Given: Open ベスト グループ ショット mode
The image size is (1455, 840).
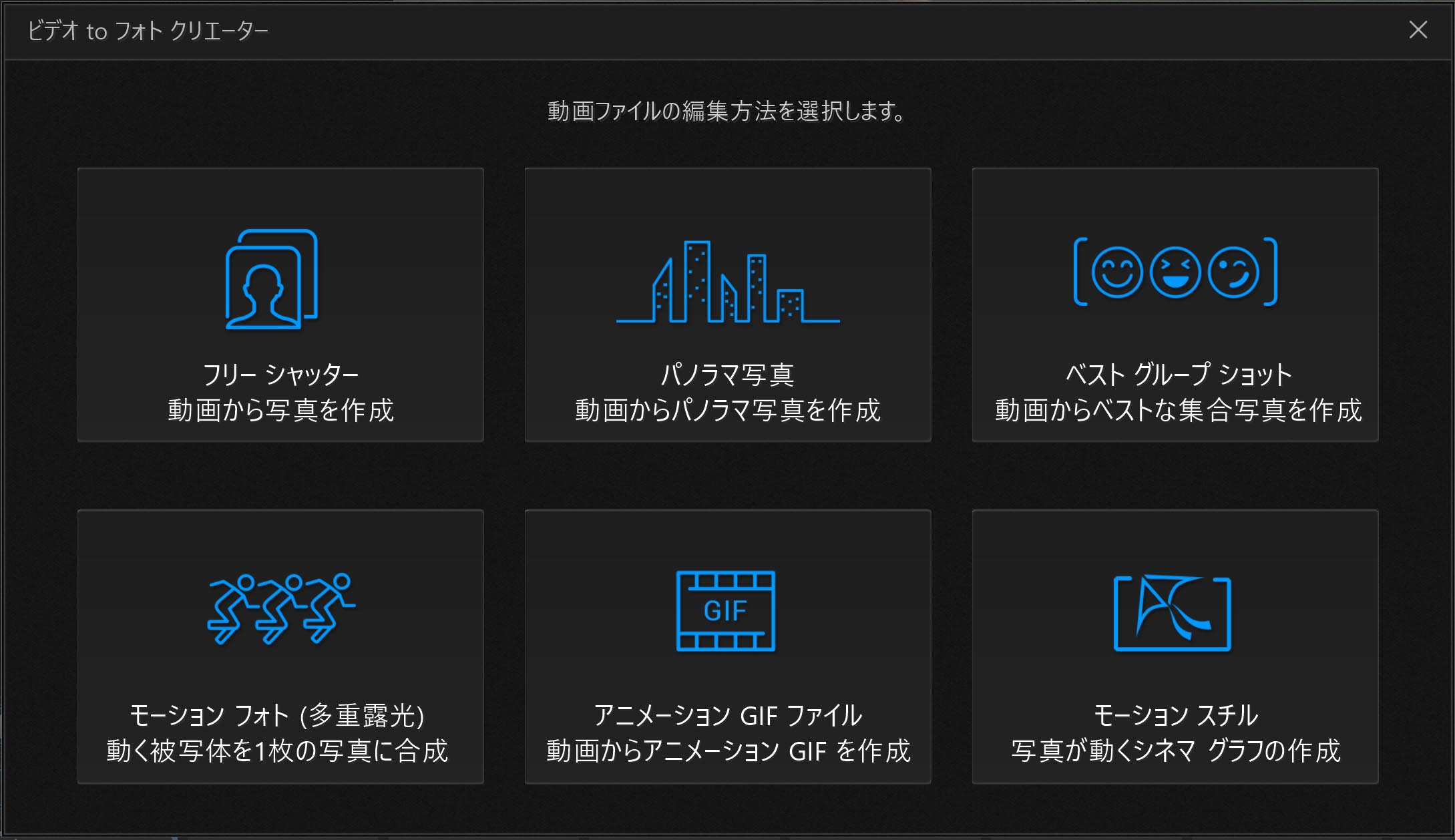Looking at the screenshot, I should [1175, 304].
